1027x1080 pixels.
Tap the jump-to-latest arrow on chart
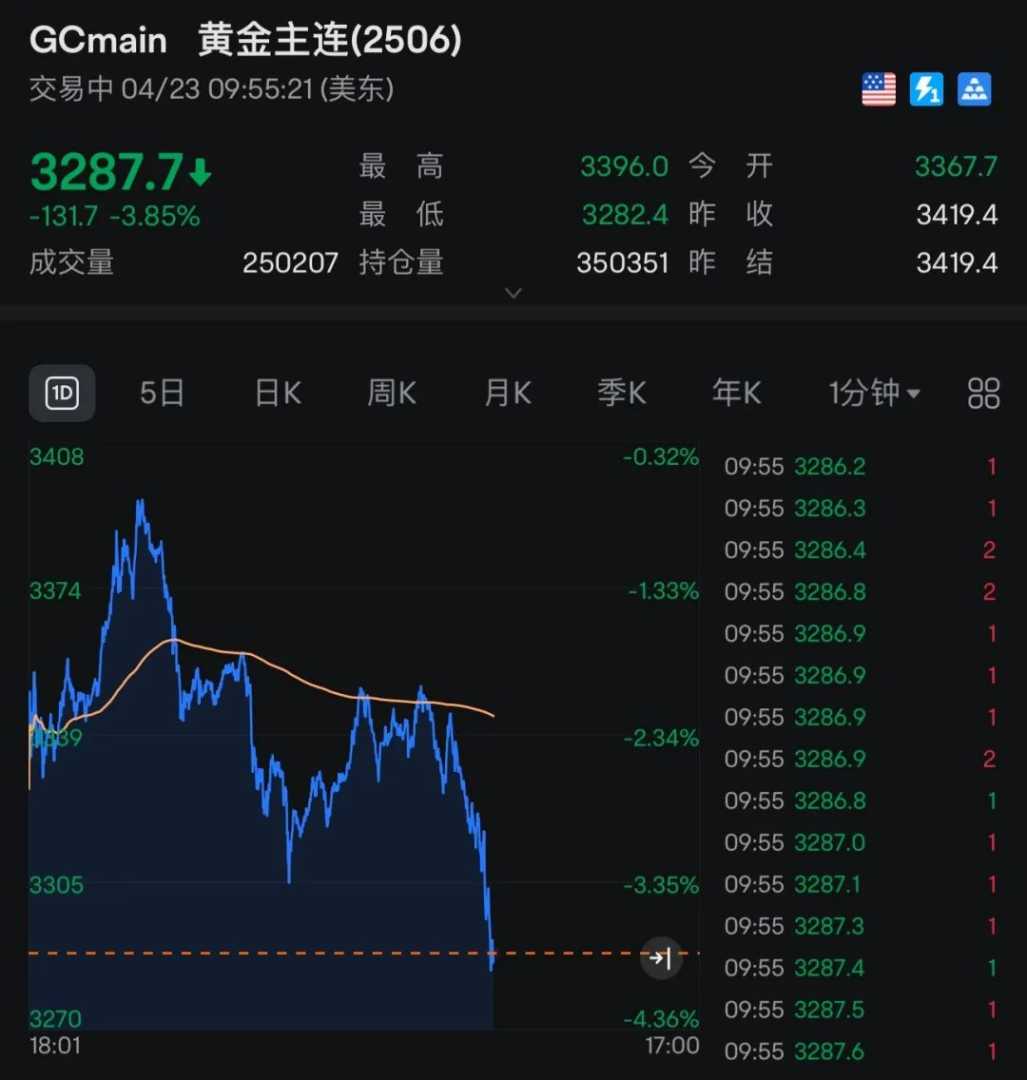click(x=661, y=958)
